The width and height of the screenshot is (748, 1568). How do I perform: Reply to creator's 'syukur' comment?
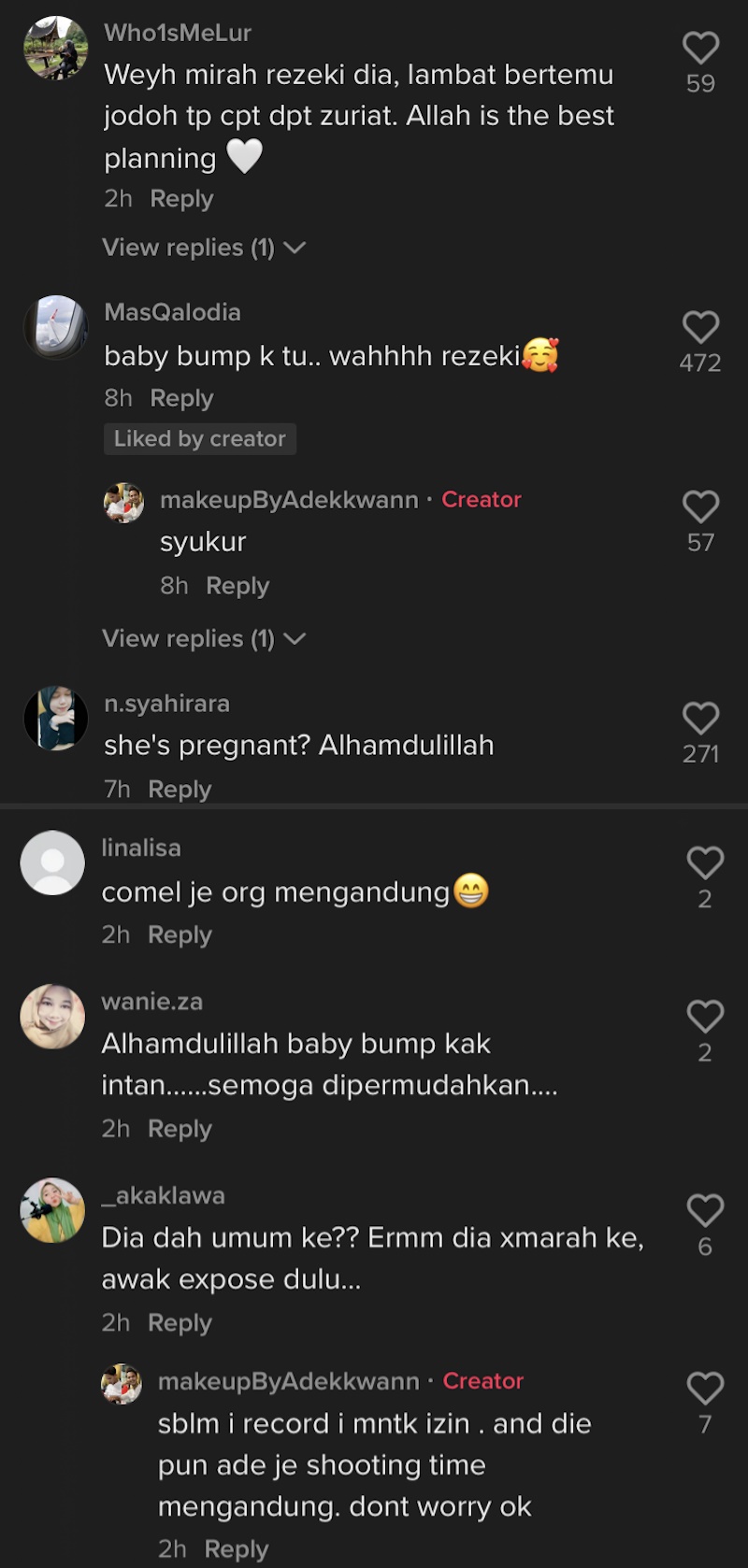[237, 586]
